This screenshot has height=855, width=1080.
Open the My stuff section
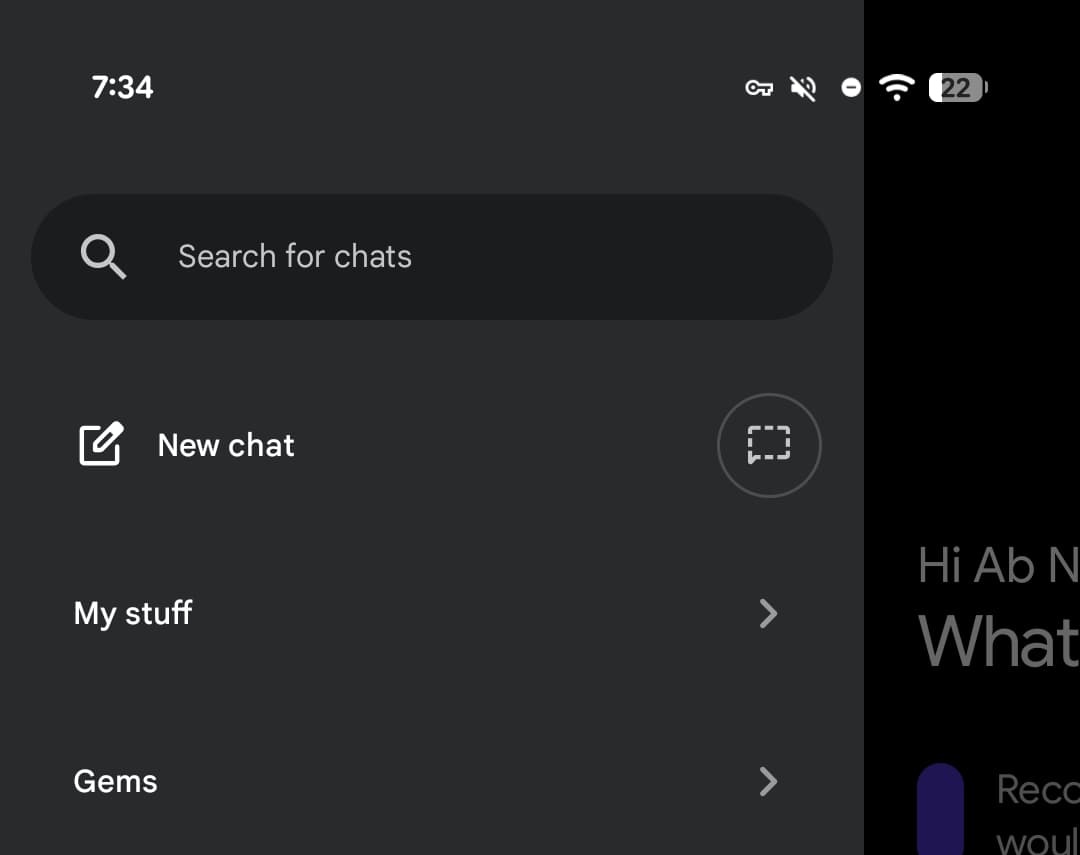(x=425, y=613)
